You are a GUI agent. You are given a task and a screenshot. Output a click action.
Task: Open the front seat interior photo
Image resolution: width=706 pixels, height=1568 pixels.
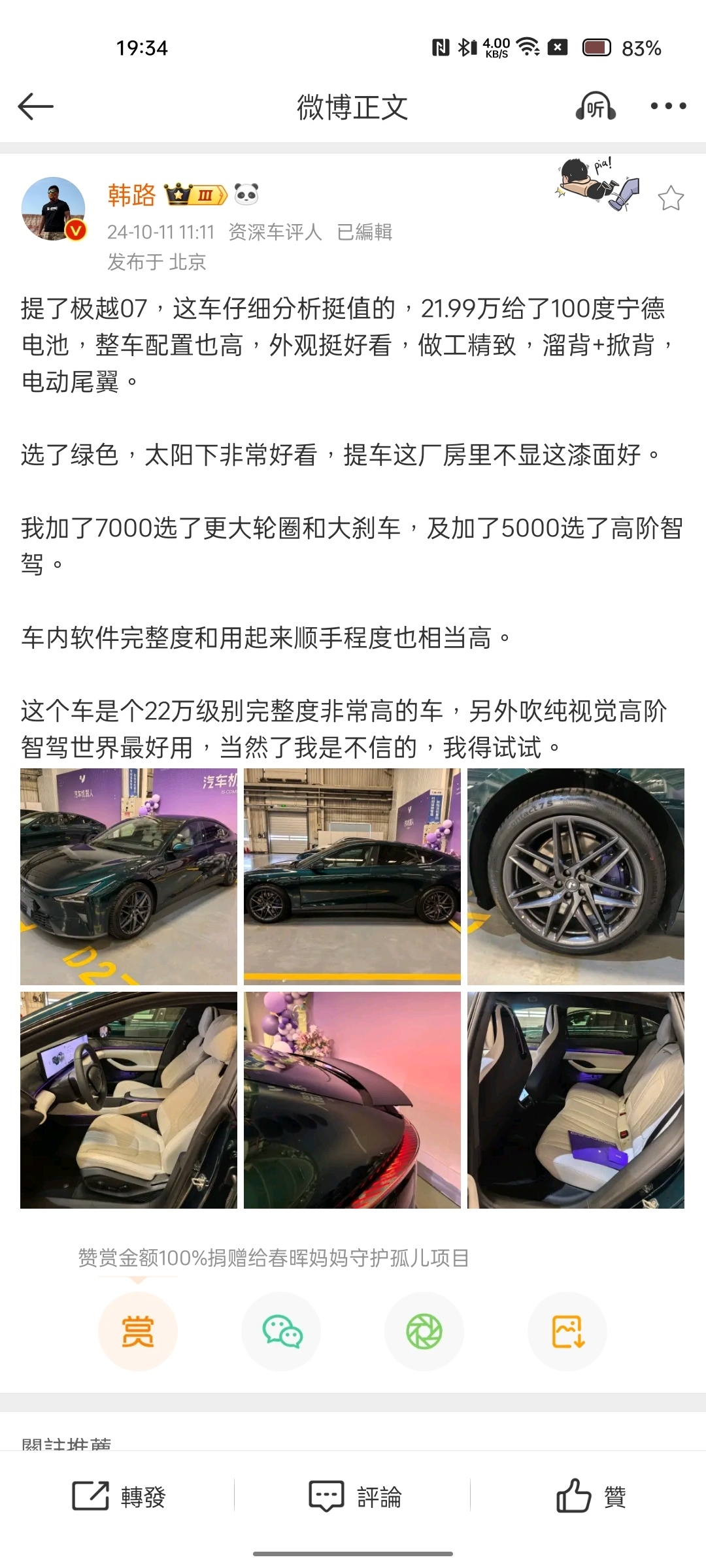pos(129,1100)
